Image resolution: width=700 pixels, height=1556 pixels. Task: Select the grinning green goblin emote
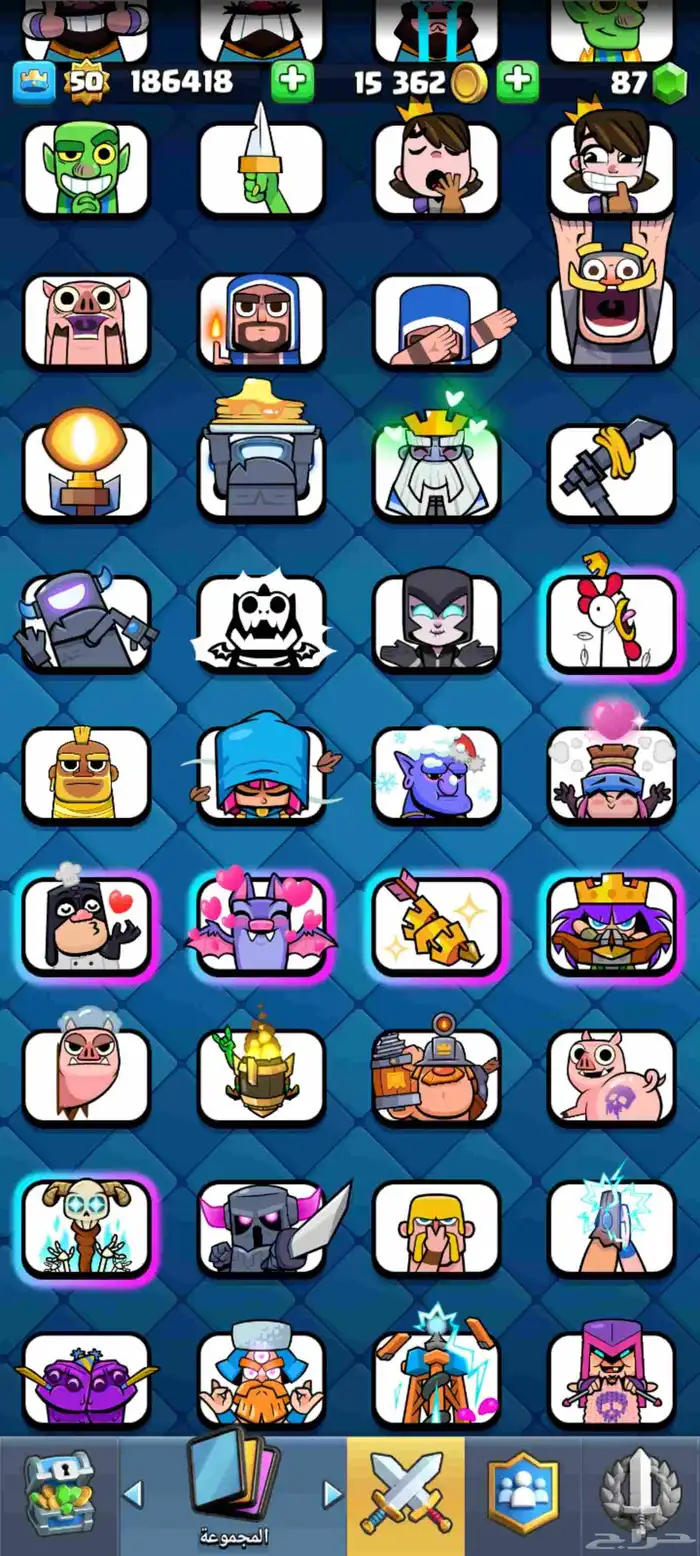[86, 168]
